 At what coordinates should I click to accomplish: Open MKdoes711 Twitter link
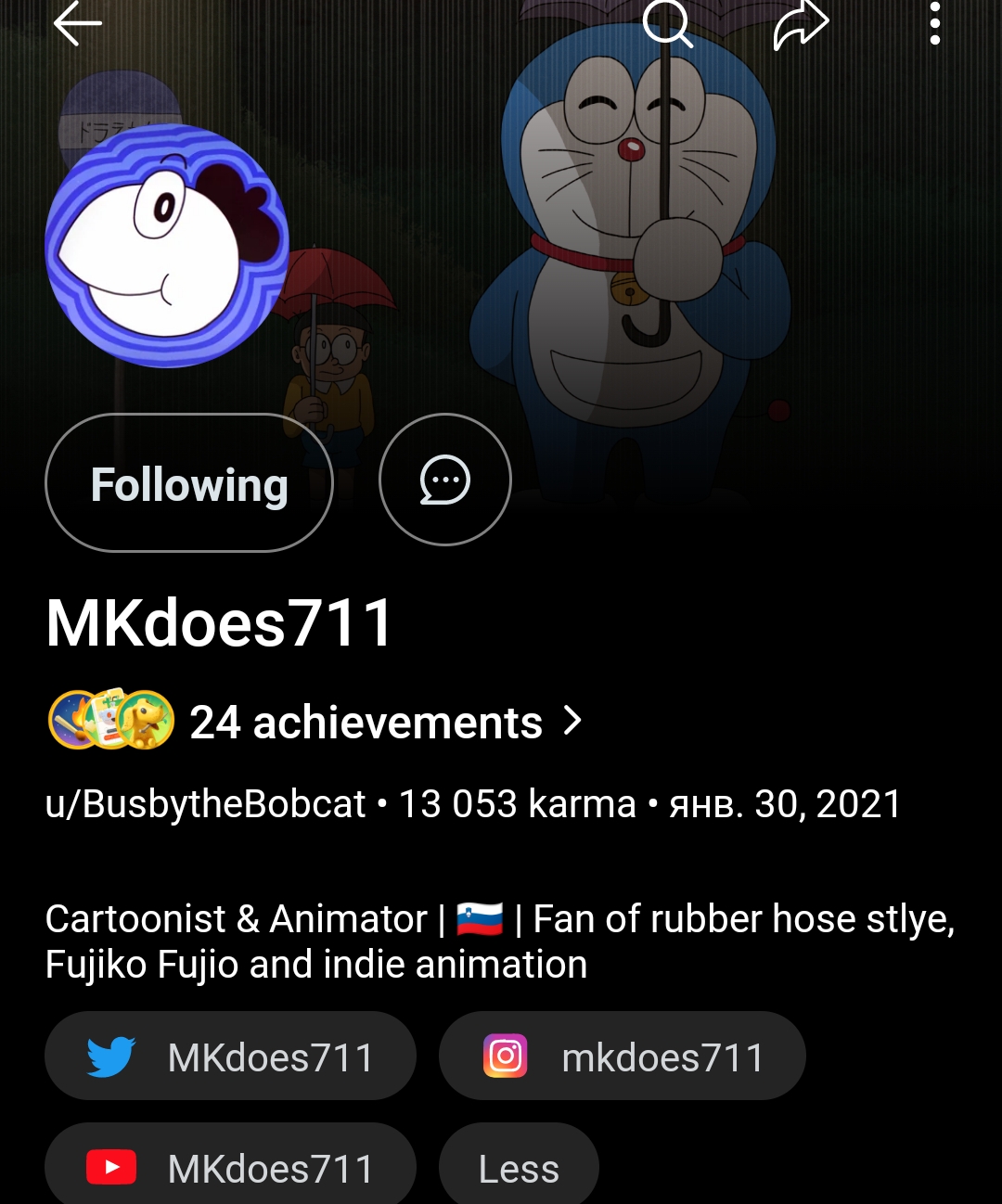[230, 1057]
